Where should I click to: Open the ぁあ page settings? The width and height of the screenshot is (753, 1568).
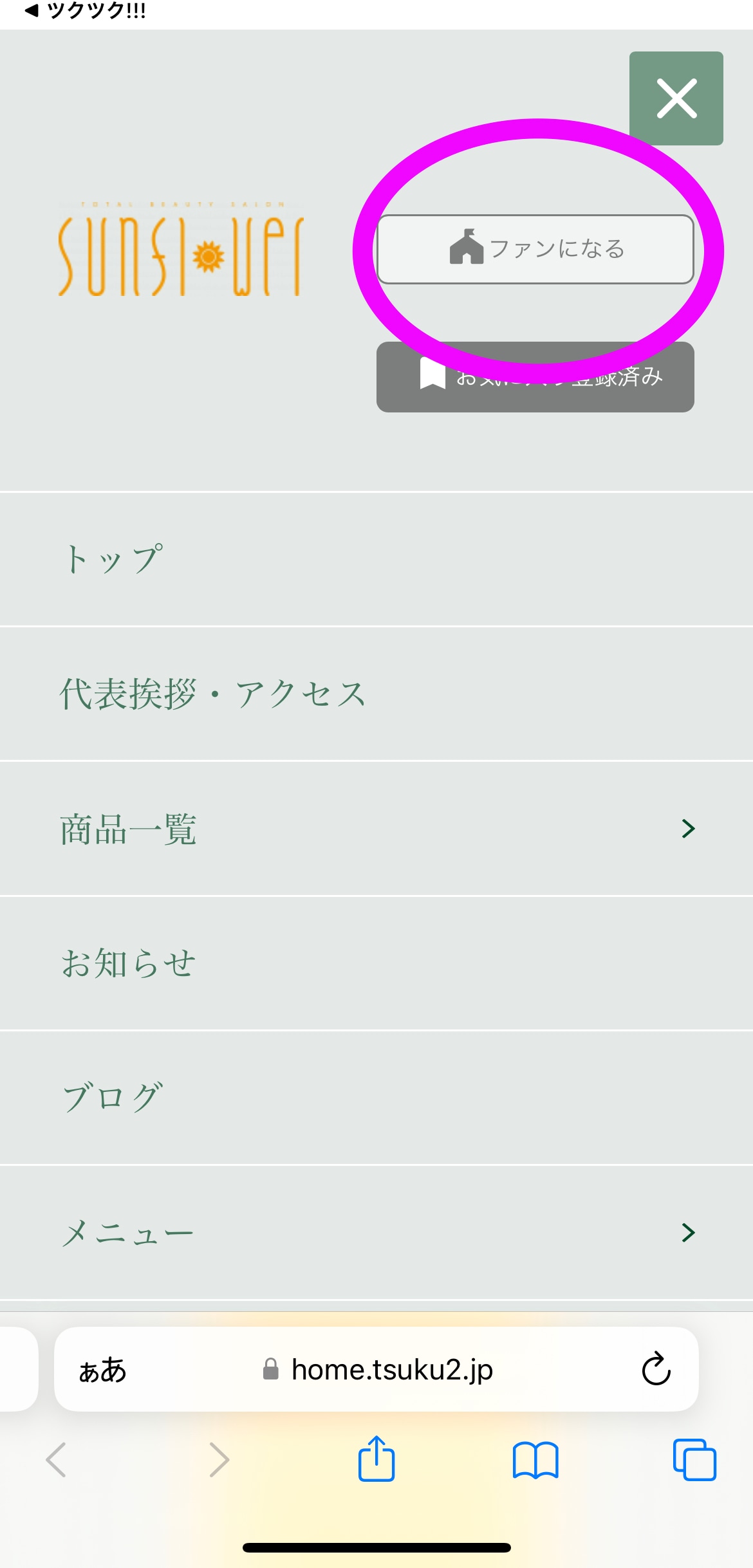(103, 1370)
